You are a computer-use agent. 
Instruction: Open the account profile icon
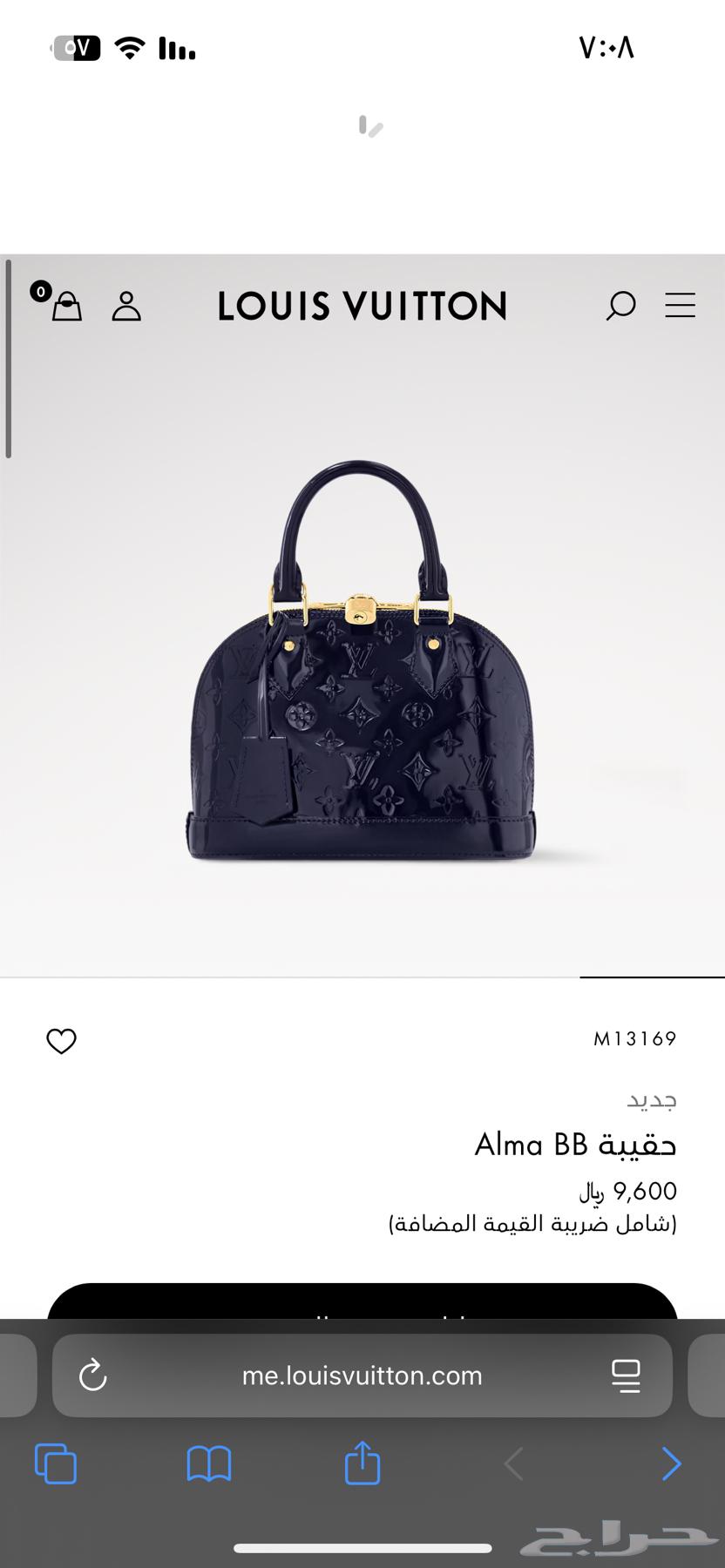coord(127,306)
